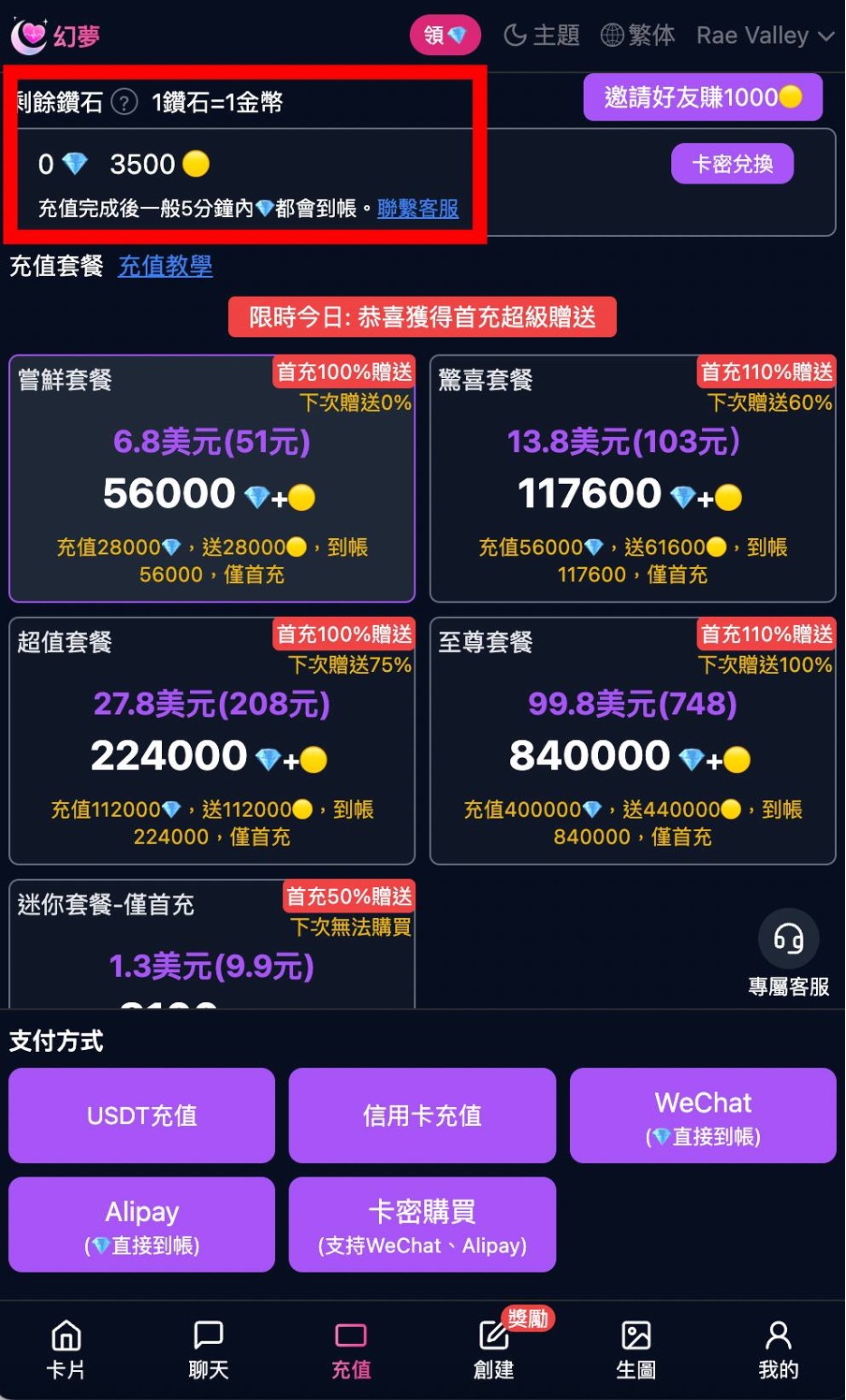Open the 充值教學 tutorial link
Viewport: 846px width, 1400px height.
coord(165,266)
